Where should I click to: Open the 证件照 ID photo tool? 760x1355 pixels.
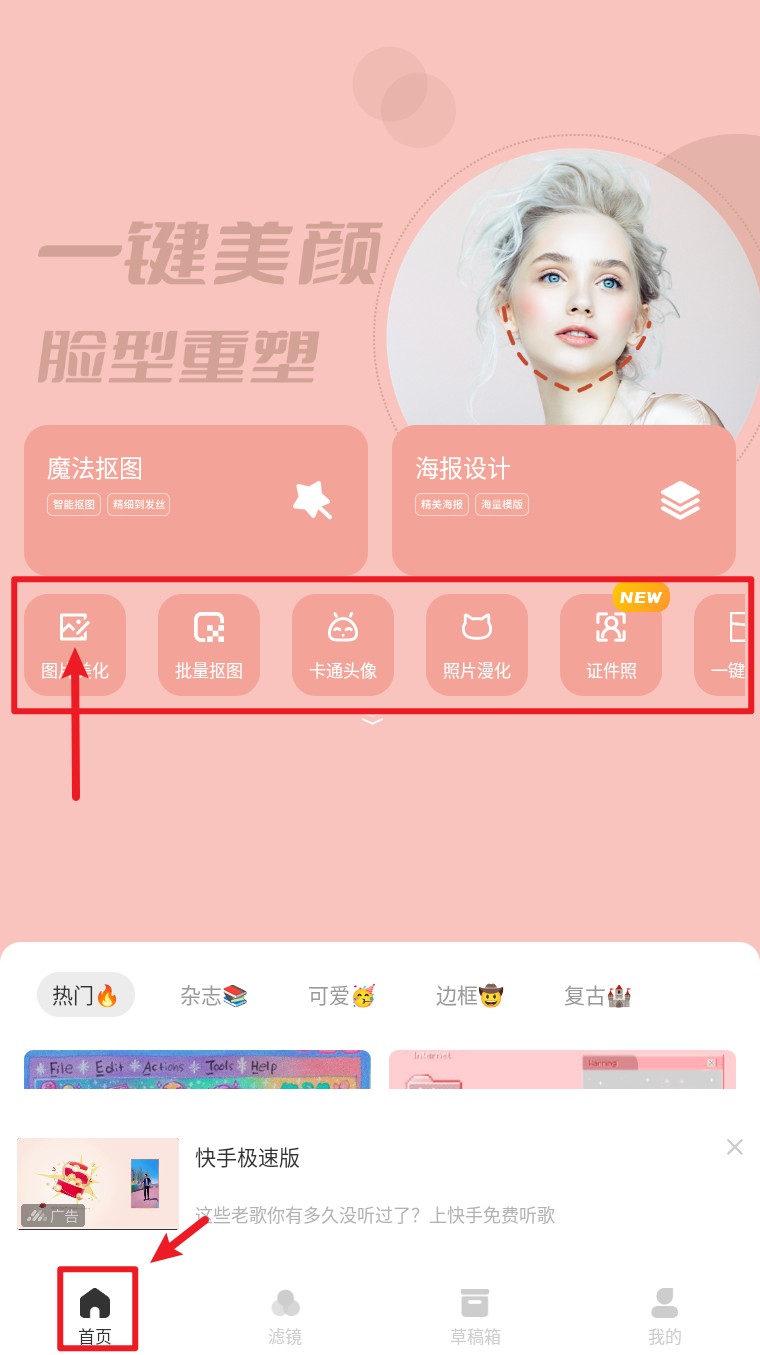(x=611, y=645)
